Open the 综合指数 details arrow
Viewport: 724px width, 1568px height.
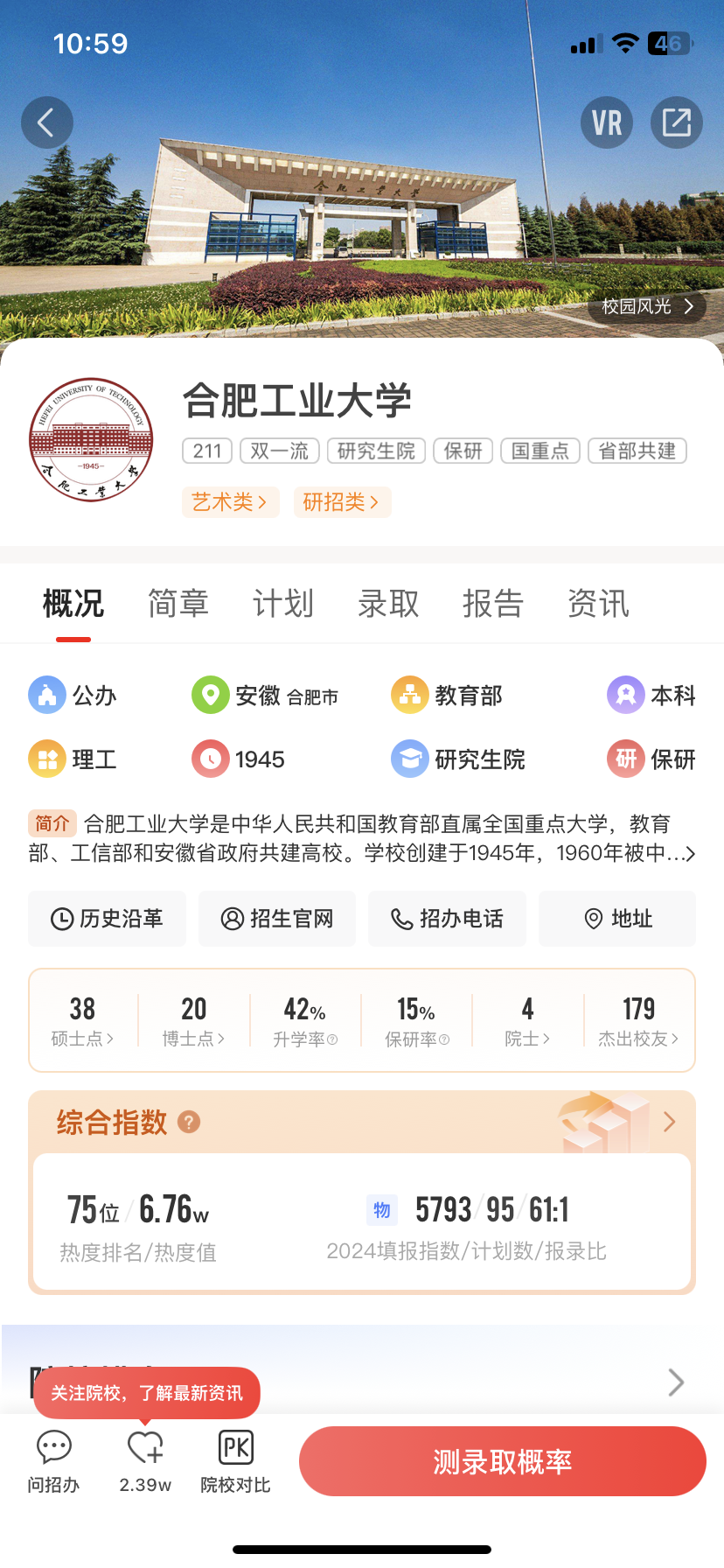pyautogui.click(x=670, y=1122)
